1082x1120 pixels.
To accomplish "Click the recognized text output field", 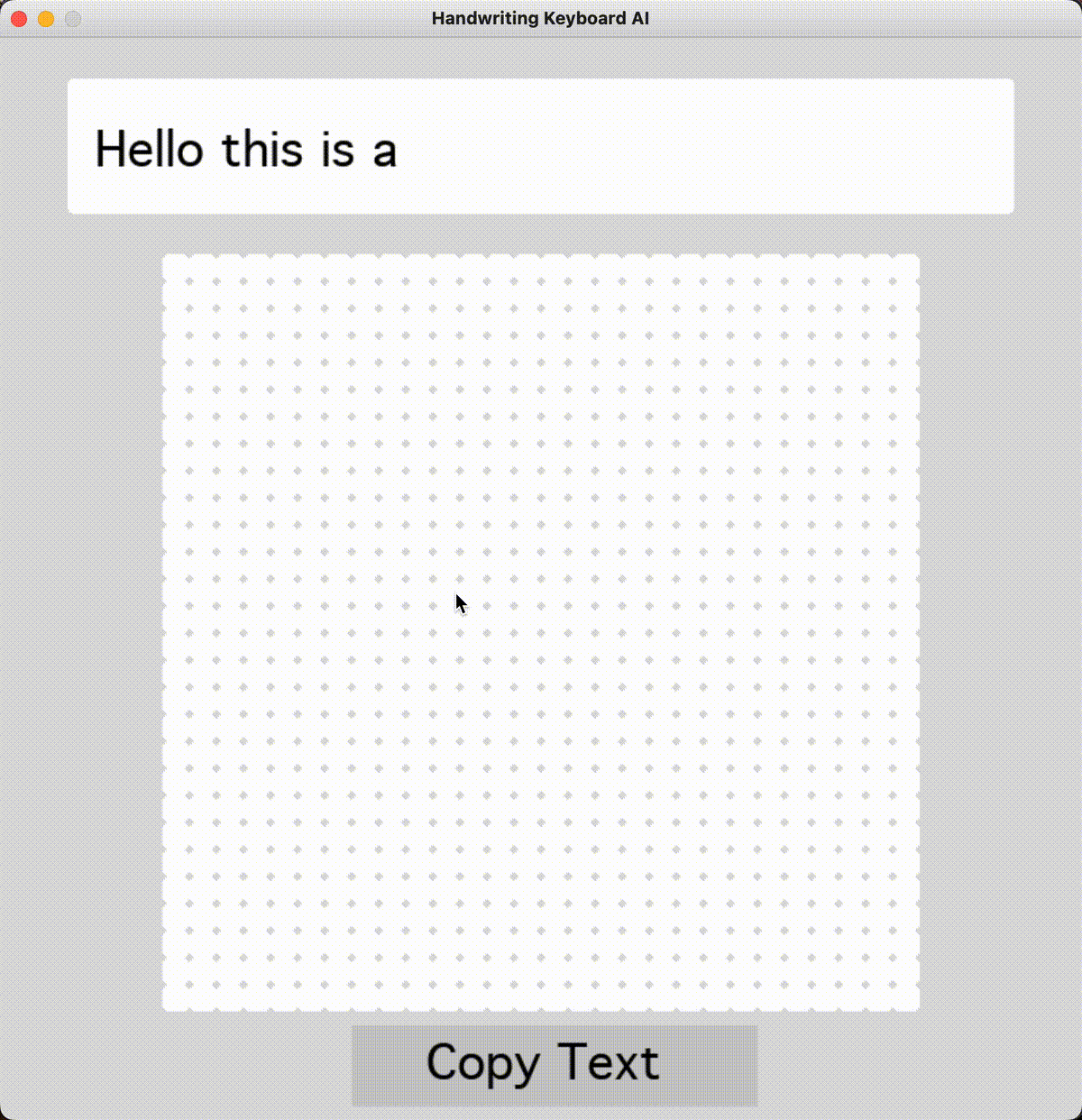I will pos(541,146).
